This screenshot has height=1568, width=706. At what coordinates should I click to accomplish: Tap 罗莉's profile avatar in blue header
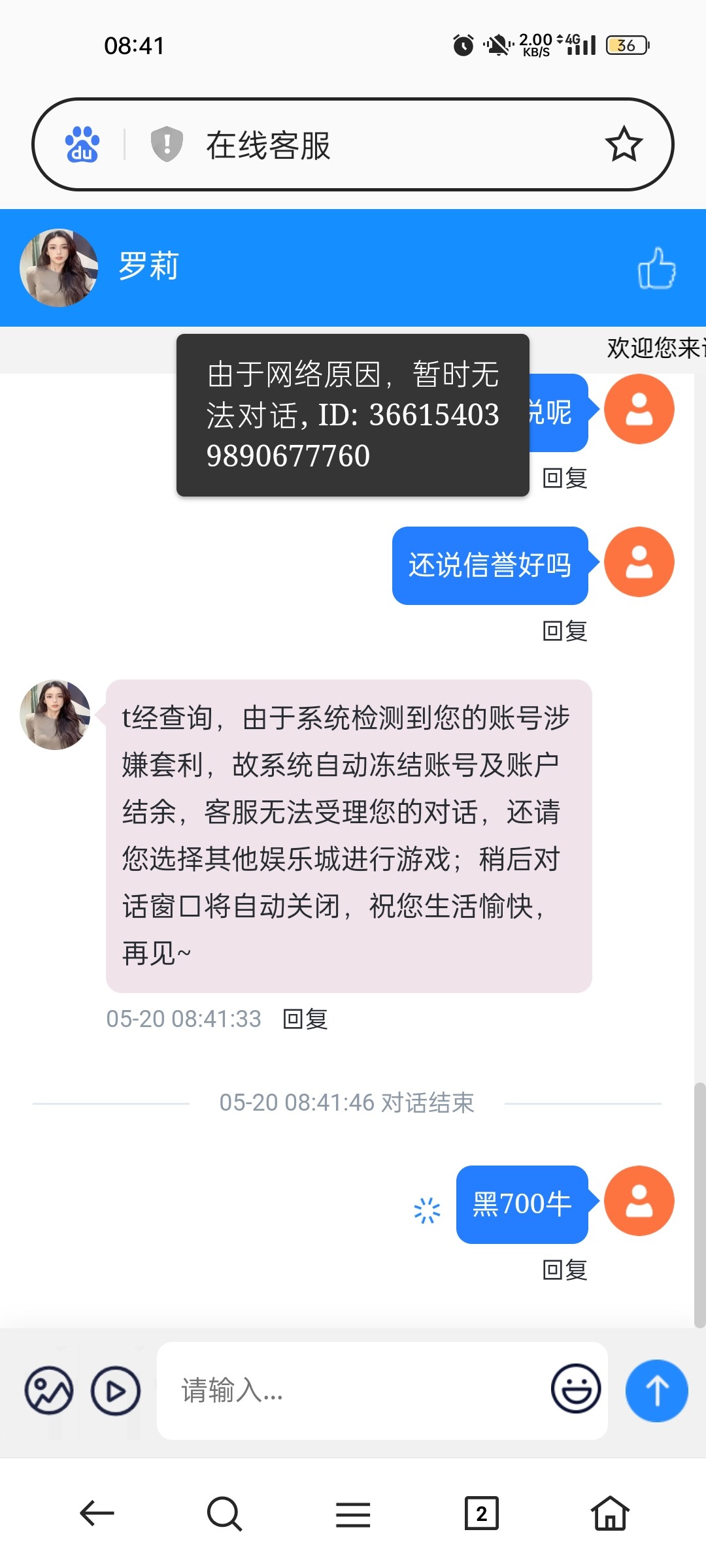tap(58, 268)
